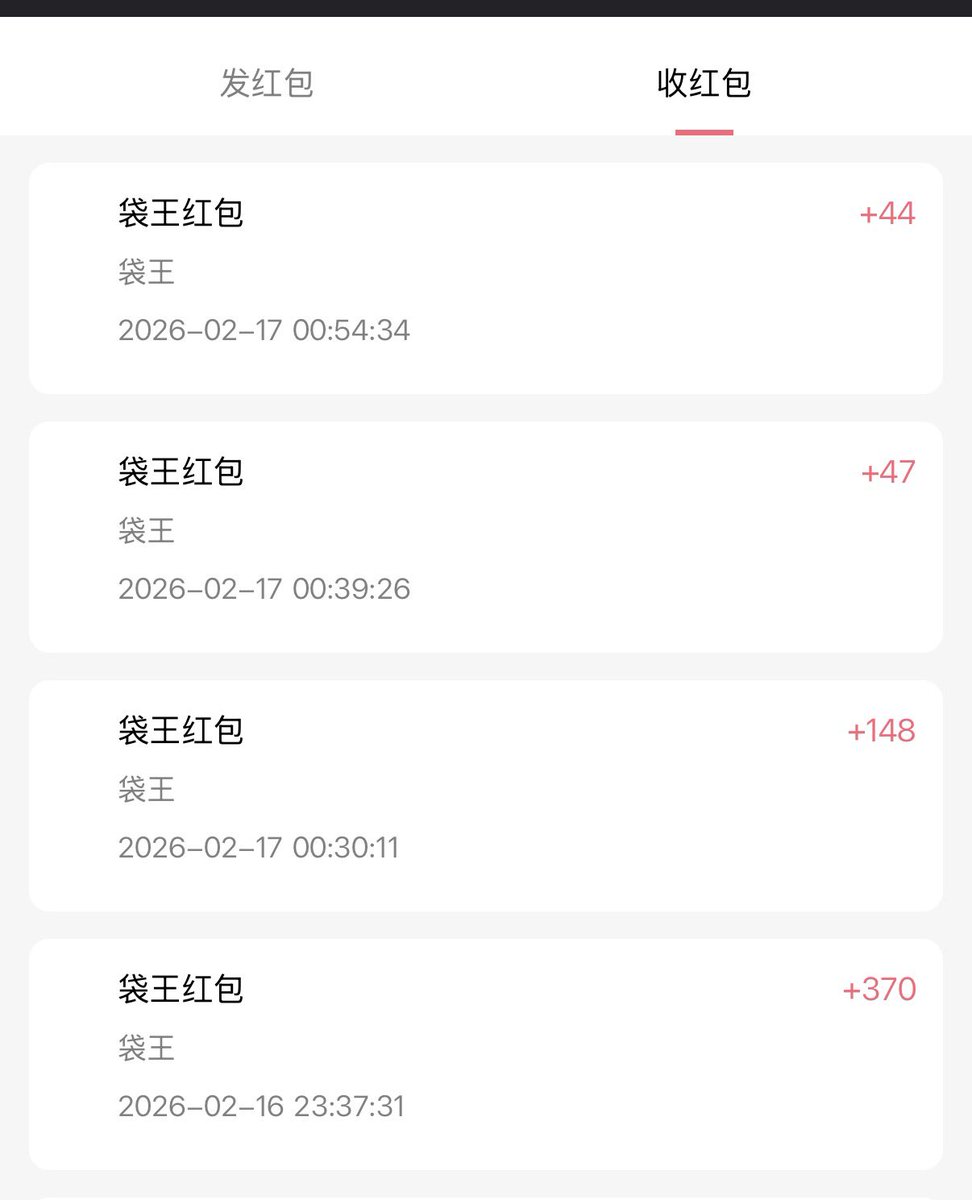
Task: View the 袋王红包 entry worth +47
Action: click(486, 537)
